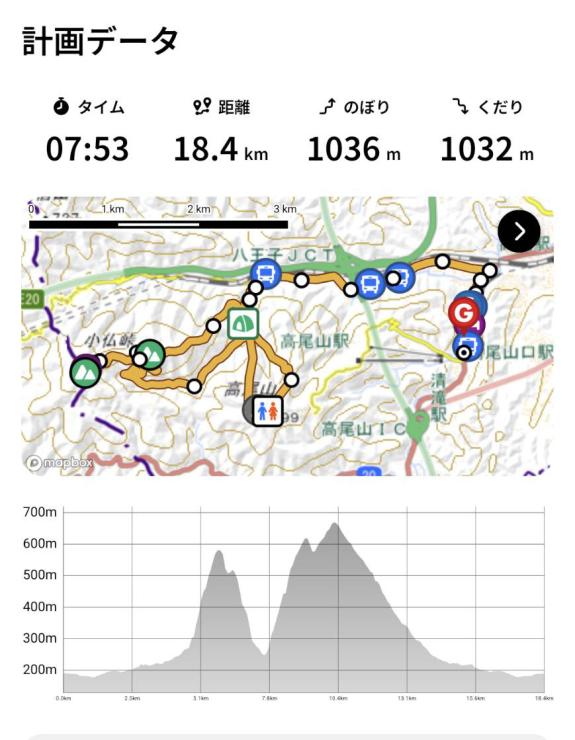Expand the map with the black arrow button
The image size is (575, 740).
tap(519, 231)
